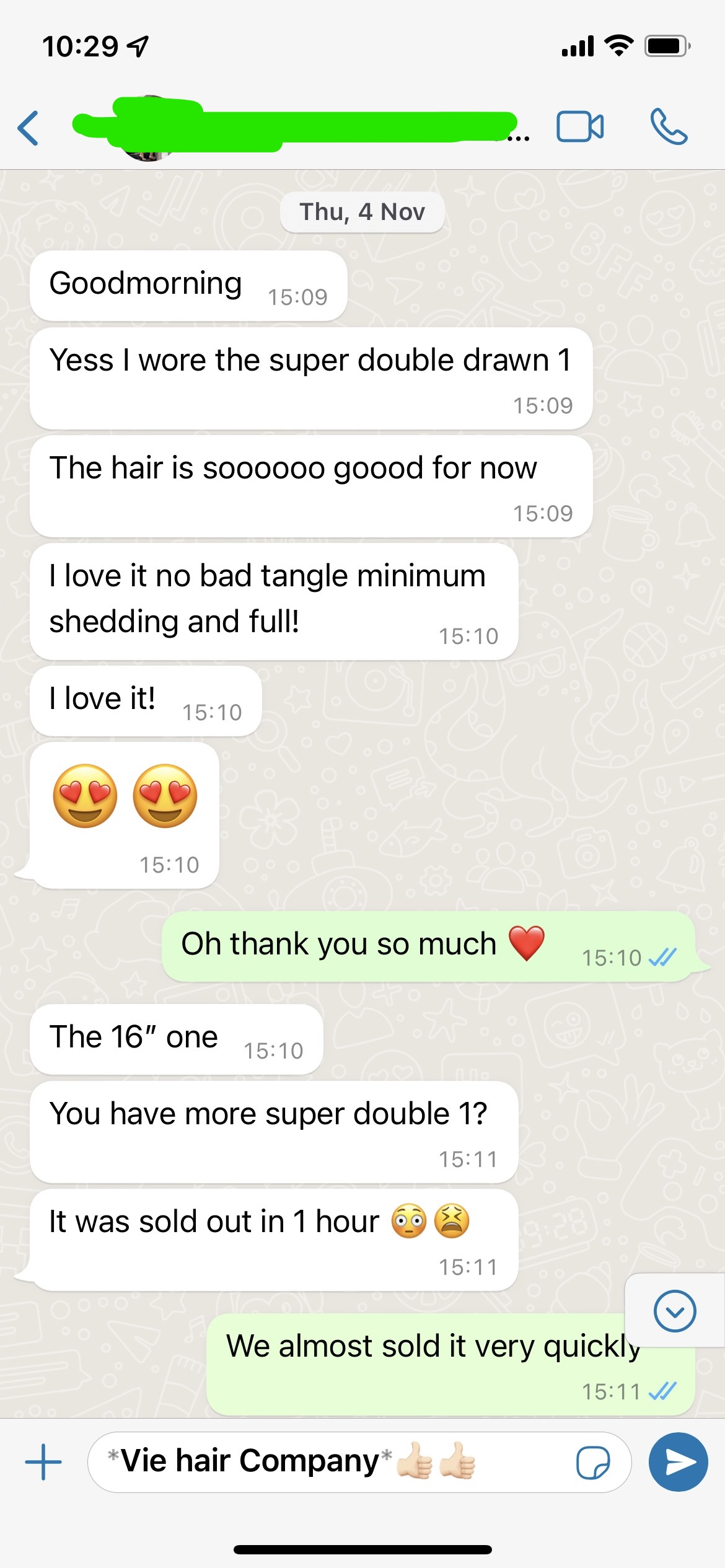Jump to the latest messages
725x1568 pixels.
[x=675, y=1310]
